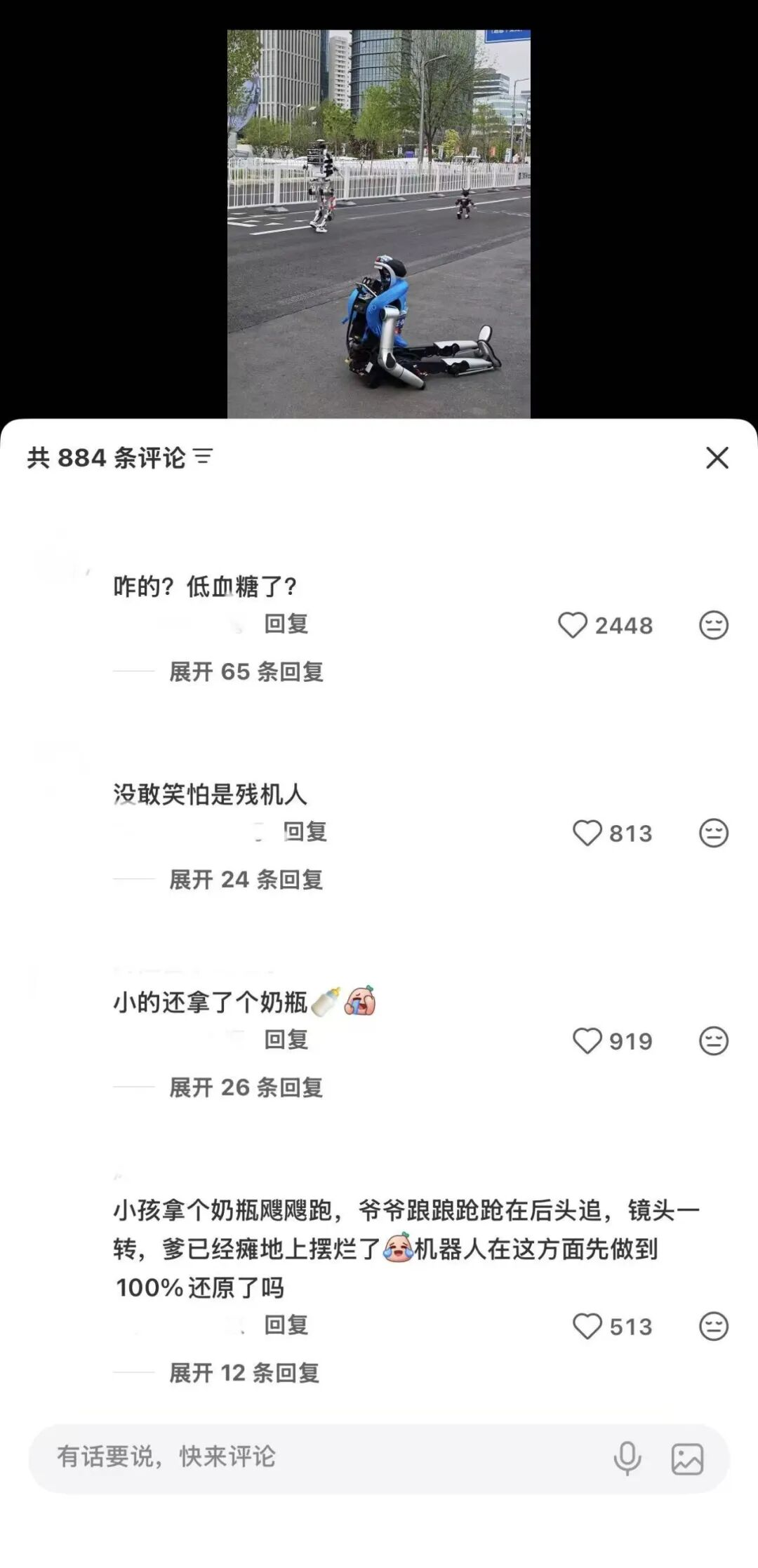
Task: Dislike the comment '小的还拿了个奶瓶'
Action: pos(713,1041)
